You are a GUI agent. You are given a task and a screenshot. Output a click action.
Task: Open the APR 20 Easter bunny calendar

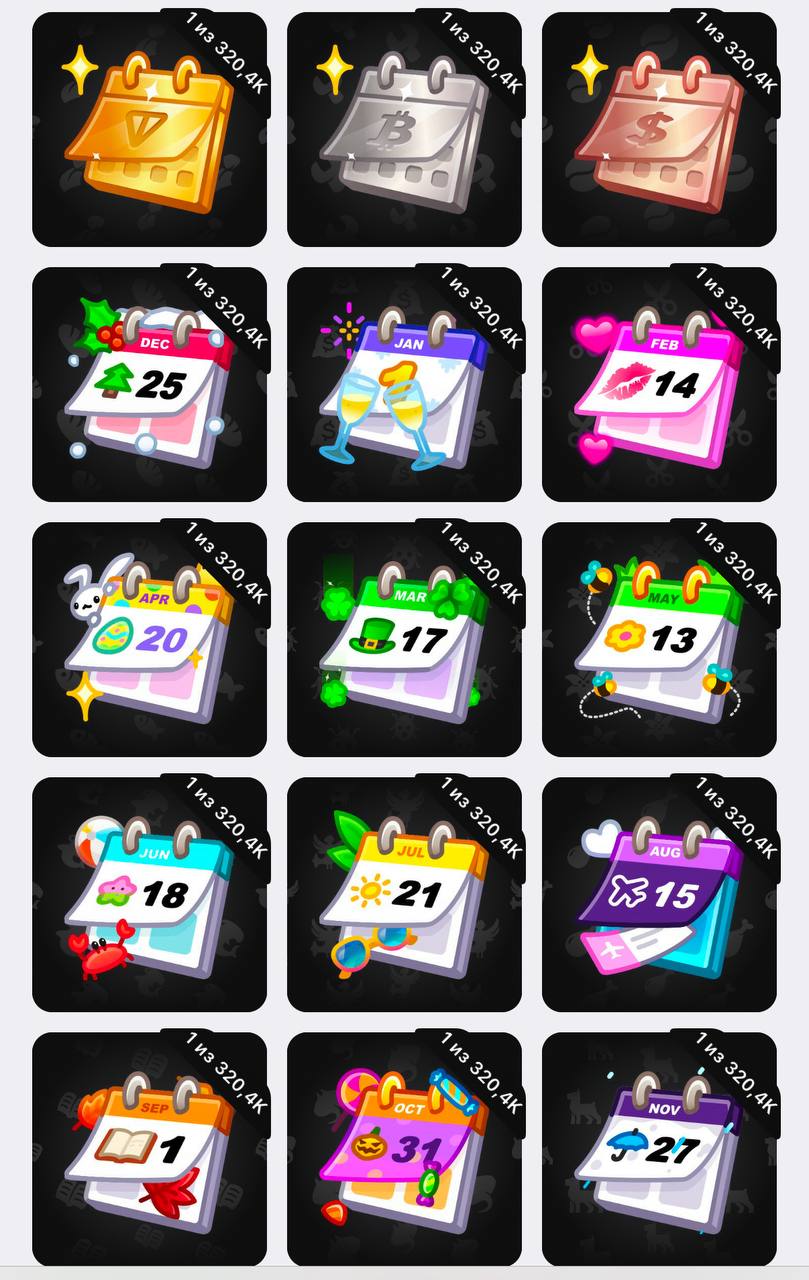click(x=149, y=640)
